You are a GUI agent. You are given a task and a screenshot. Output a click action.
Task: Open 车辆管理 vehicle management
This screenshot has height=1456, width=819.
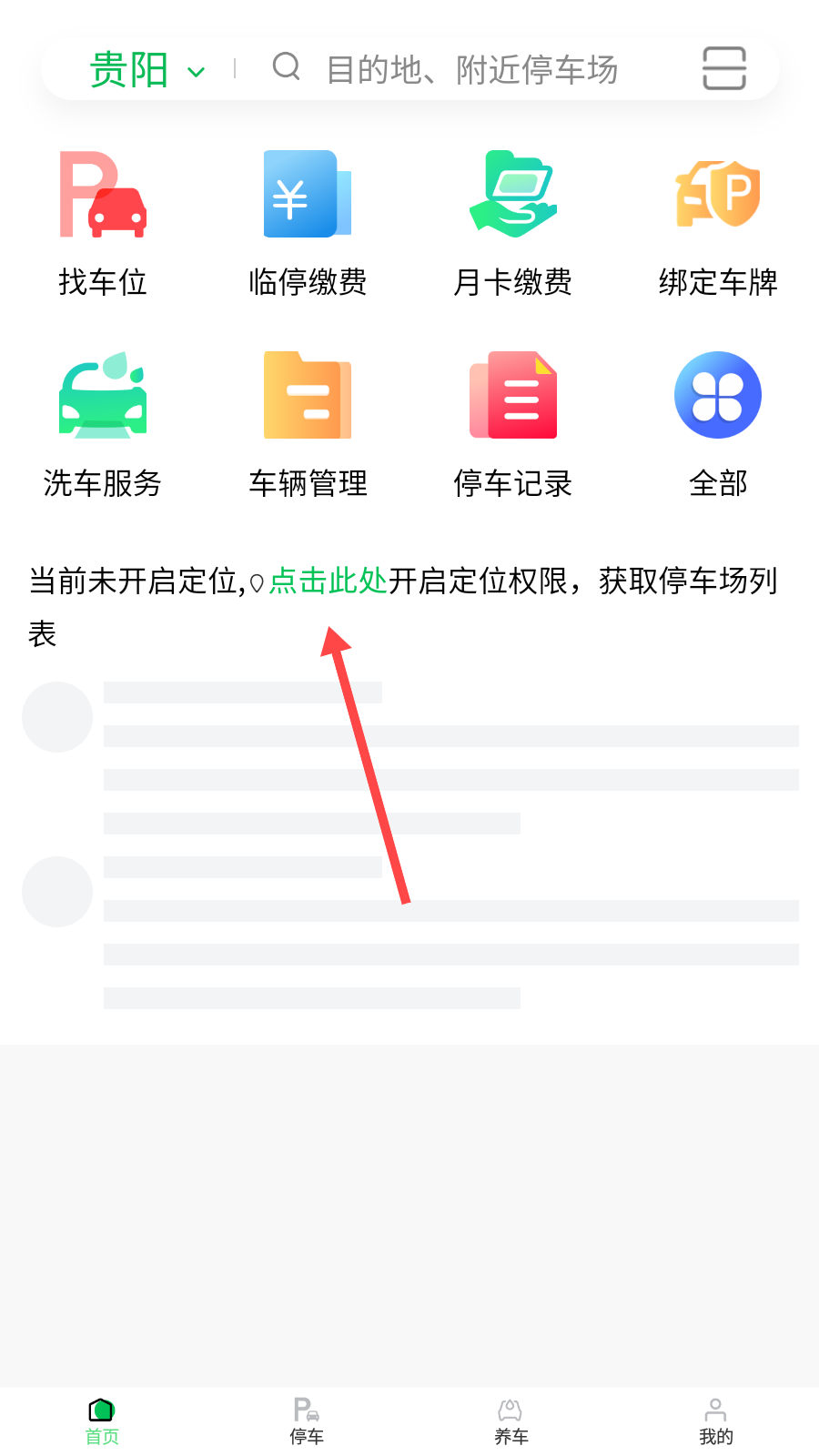(308, 425)
